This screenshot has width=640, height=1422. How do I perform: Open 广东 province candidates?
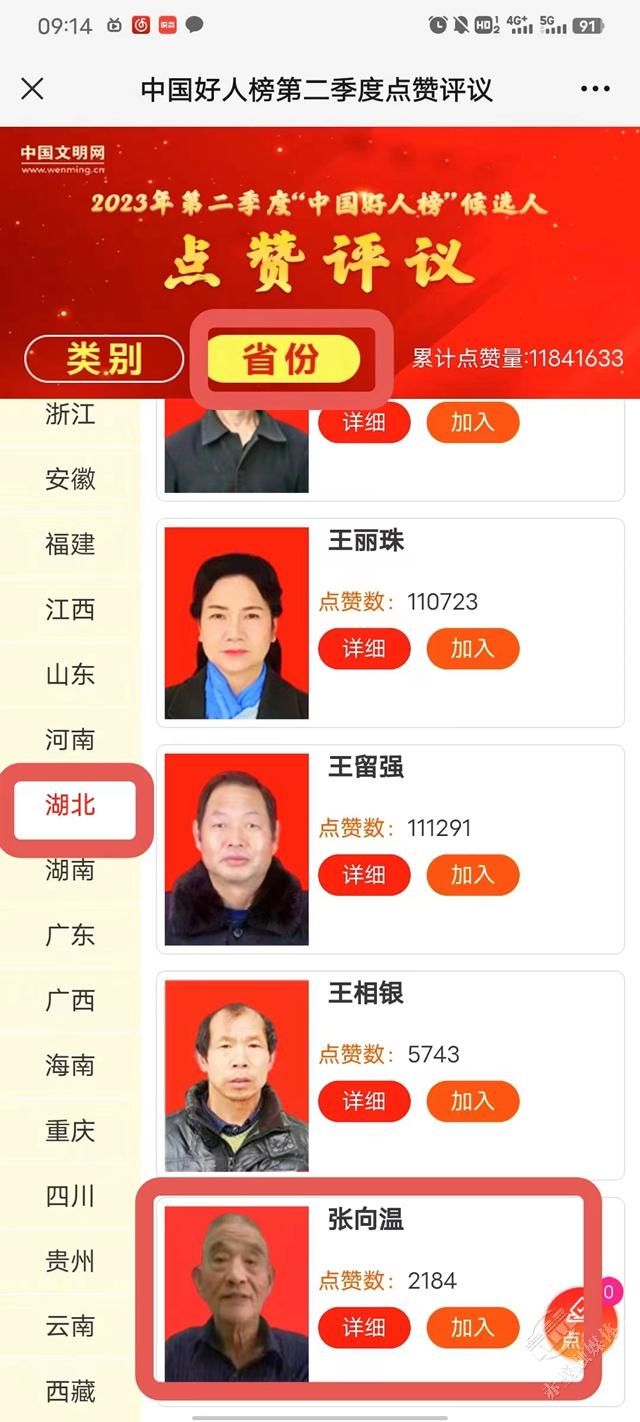point(70,935)
